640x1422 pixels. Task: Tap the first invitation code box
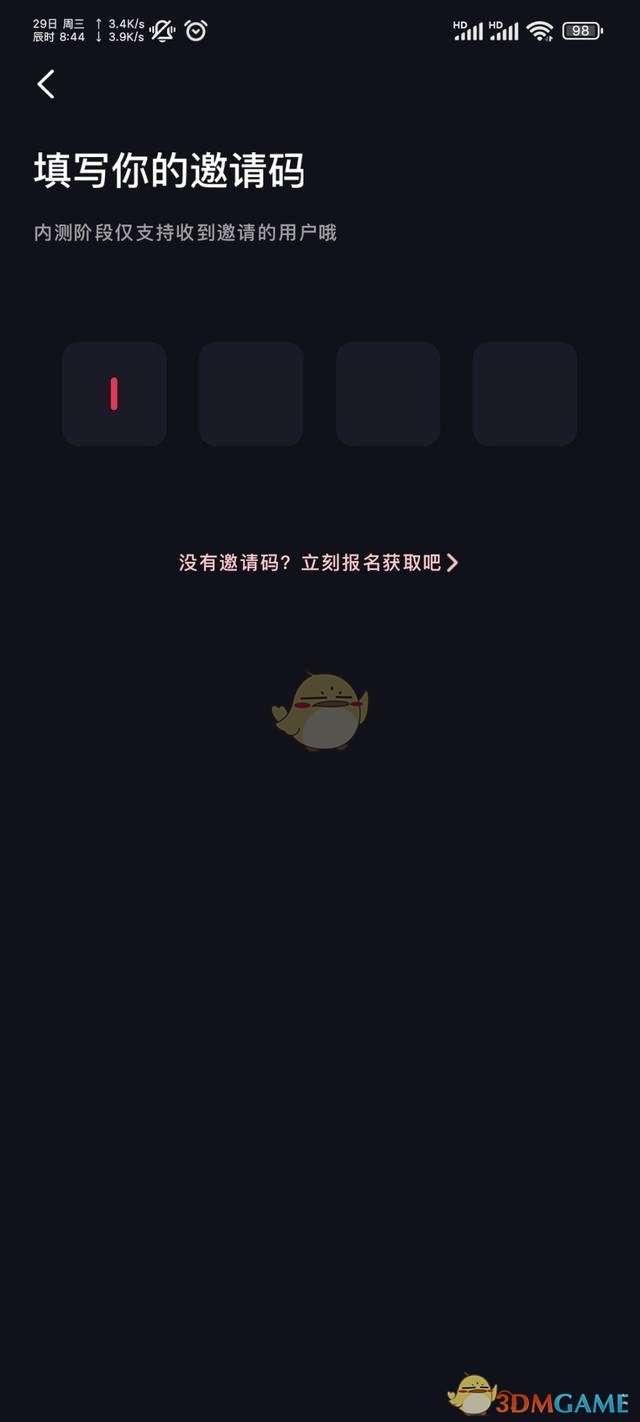pyautogui.click(x=114, y=394)
